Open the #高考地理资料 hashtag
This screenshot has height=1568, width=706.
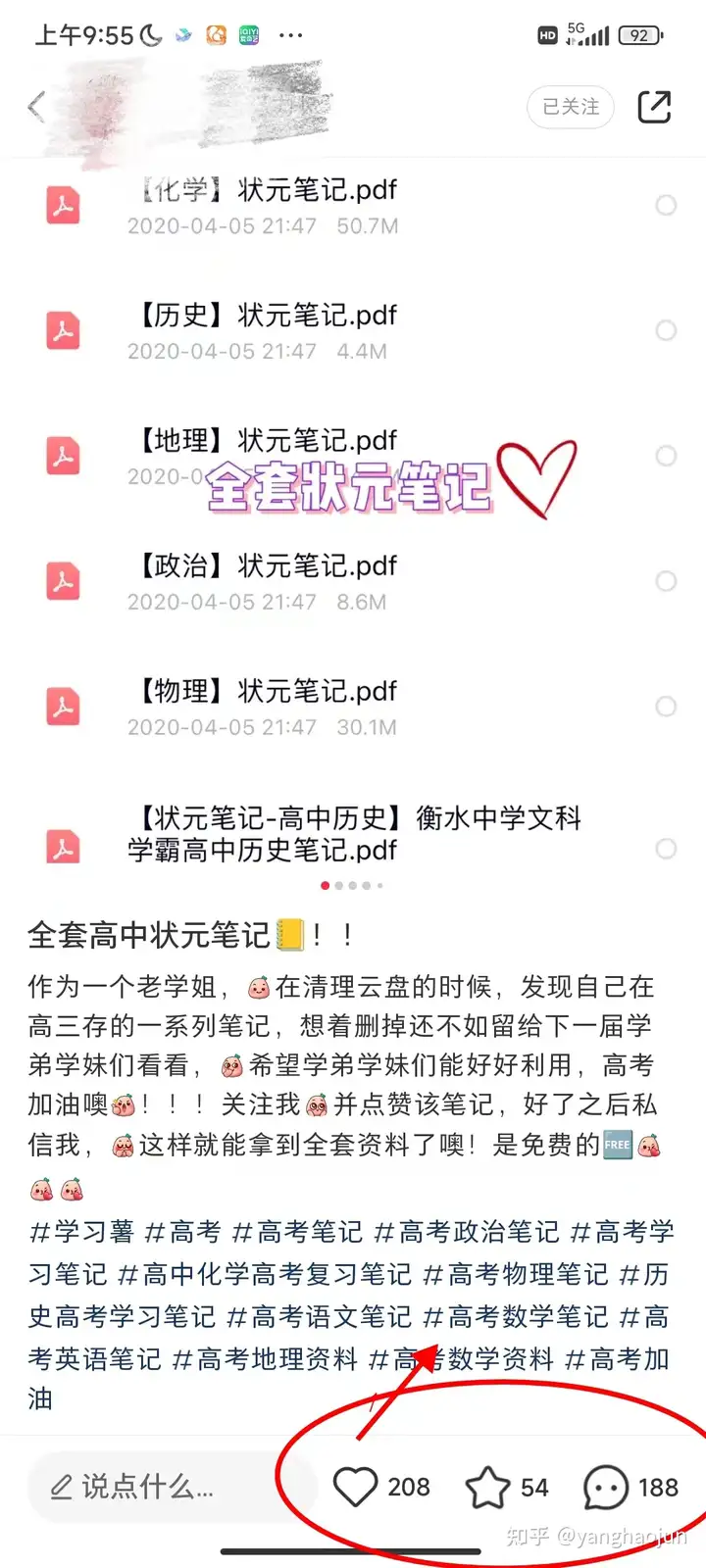coord(265,1359)
